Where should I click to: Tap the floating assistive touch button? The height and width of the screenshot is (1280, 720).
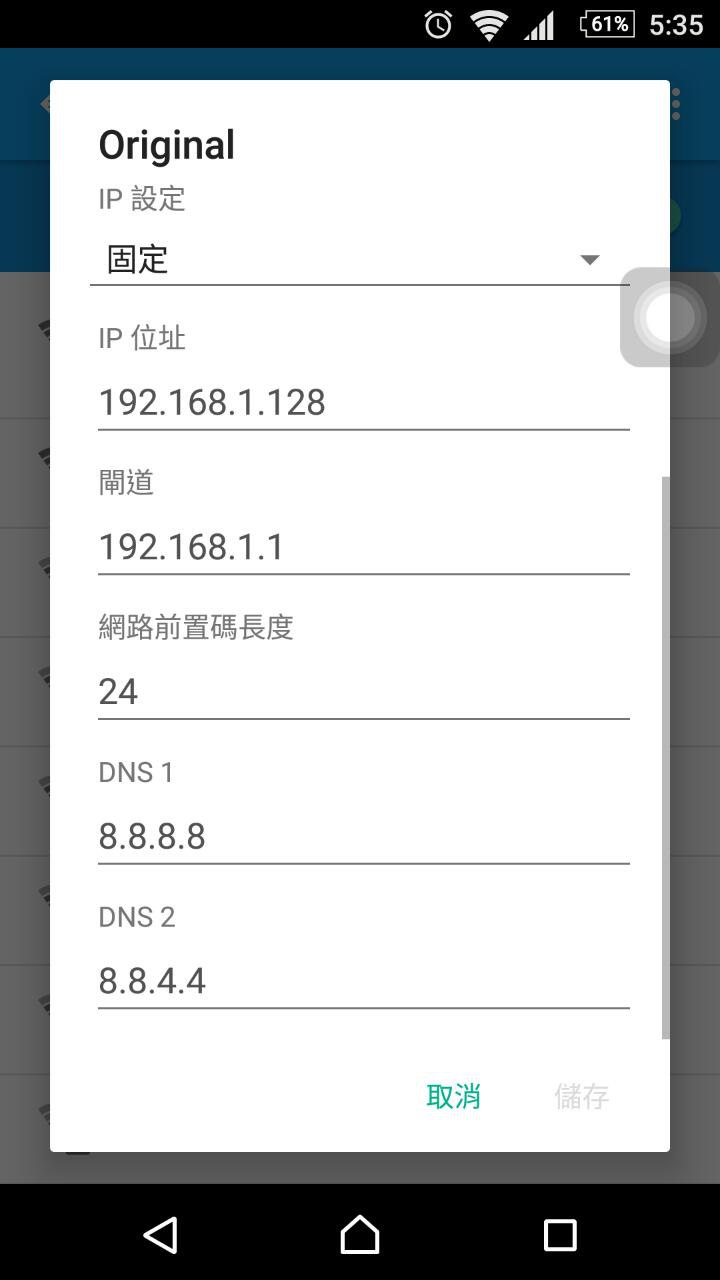click(669, 318)
